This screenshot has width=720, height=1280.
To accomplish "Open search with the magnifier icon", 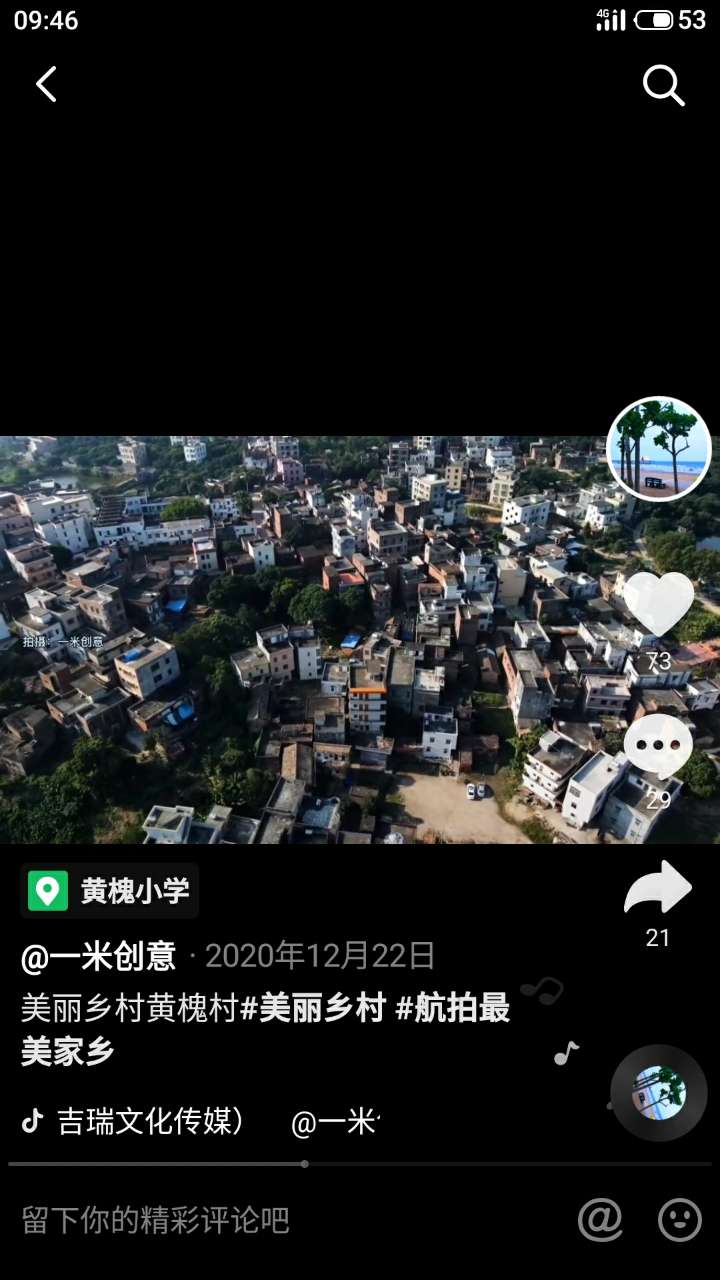I will pyautogui.click(x=663, y=86).
